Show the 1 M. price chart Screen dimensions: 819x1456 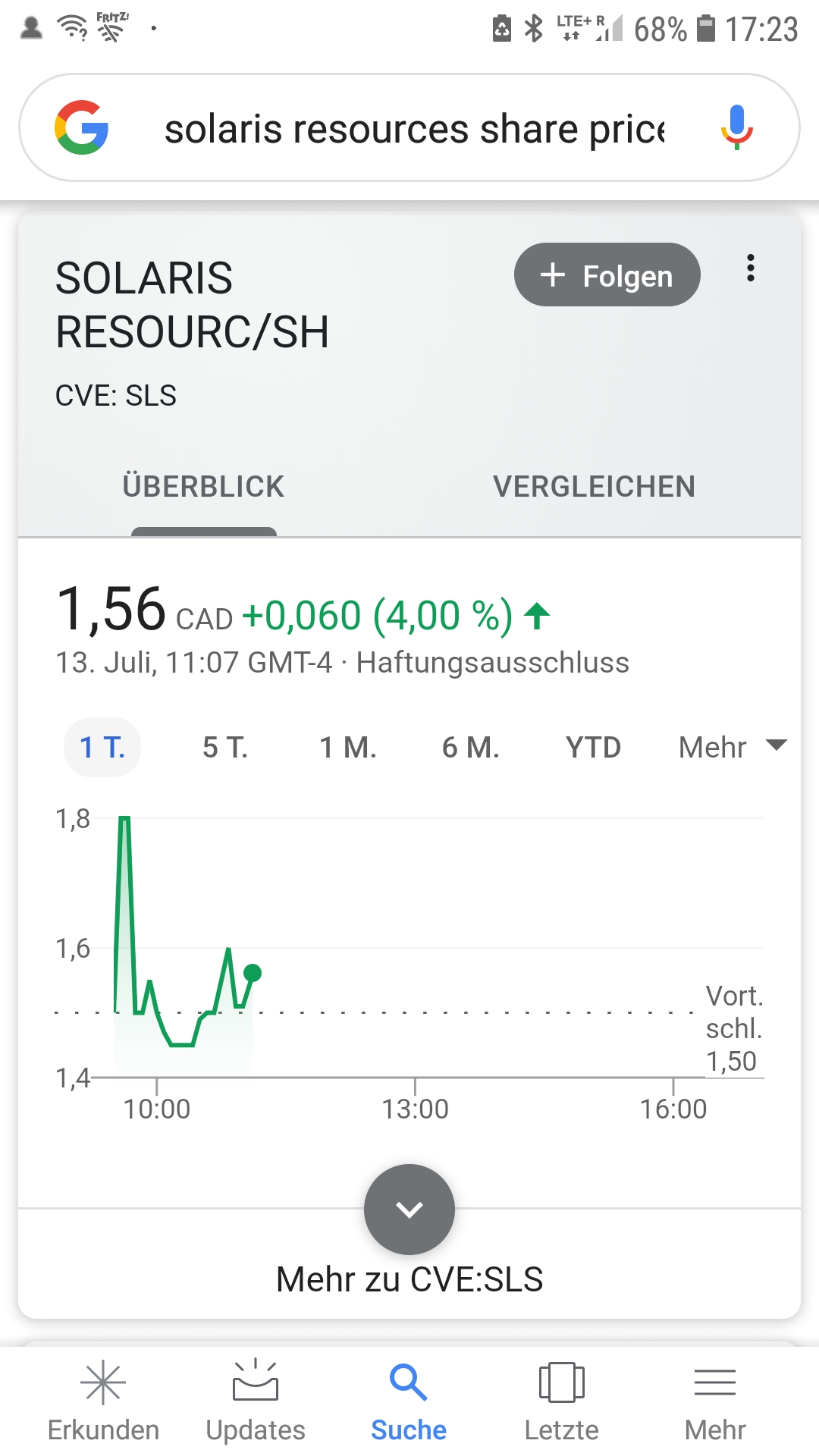point(348,748)
